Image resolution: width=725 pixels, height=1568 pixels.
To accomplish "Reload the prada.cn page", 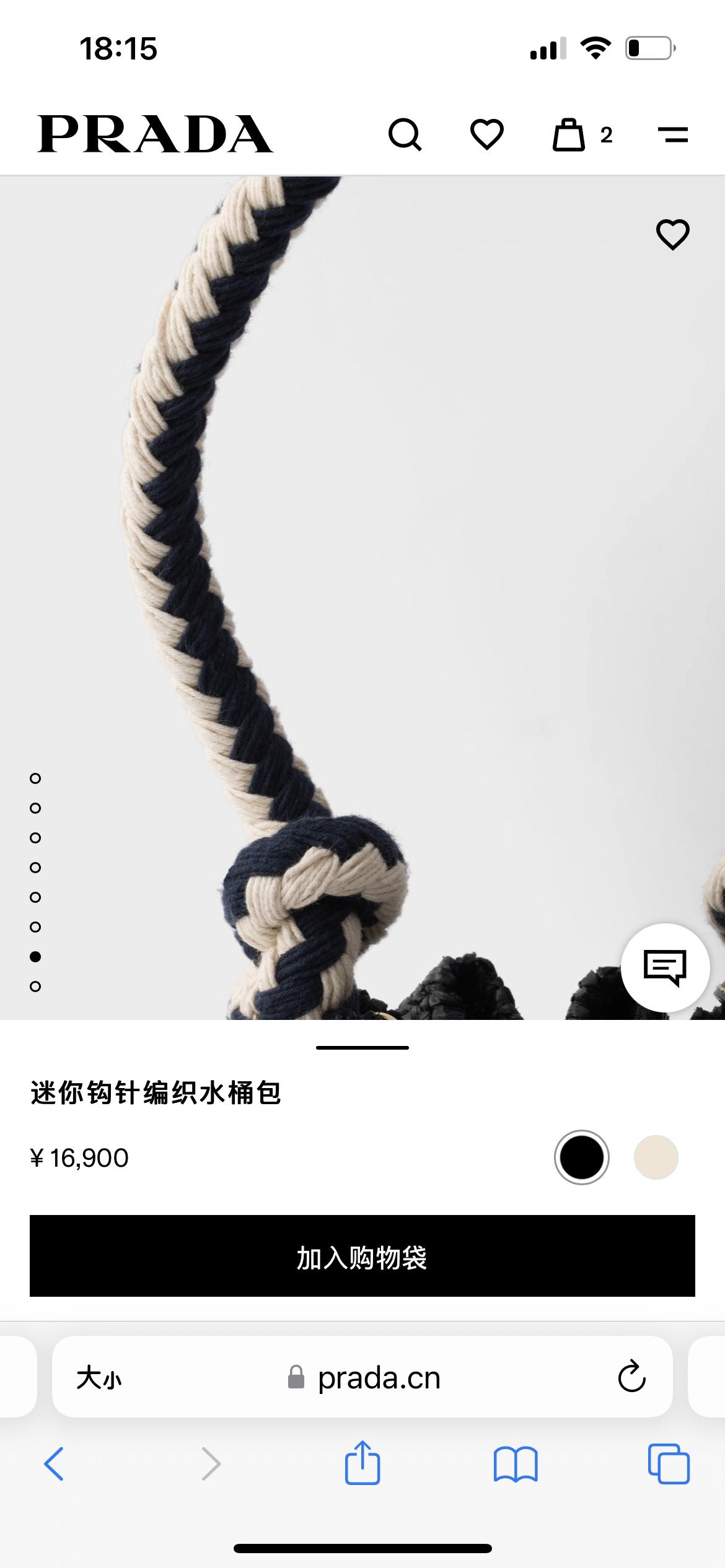I will 631,1377.
